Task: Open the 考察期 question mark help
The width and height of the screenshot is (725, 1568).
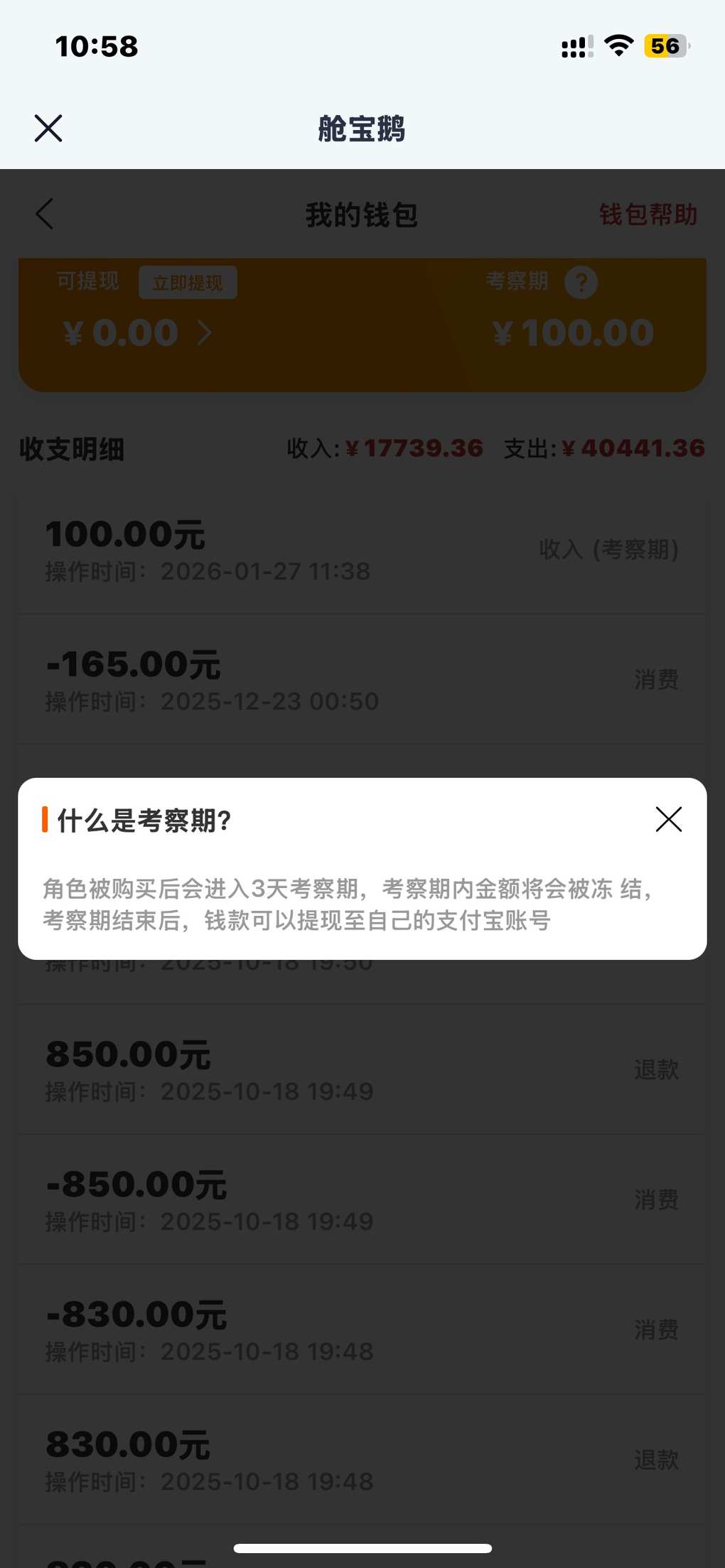Action: pos(581,283)
